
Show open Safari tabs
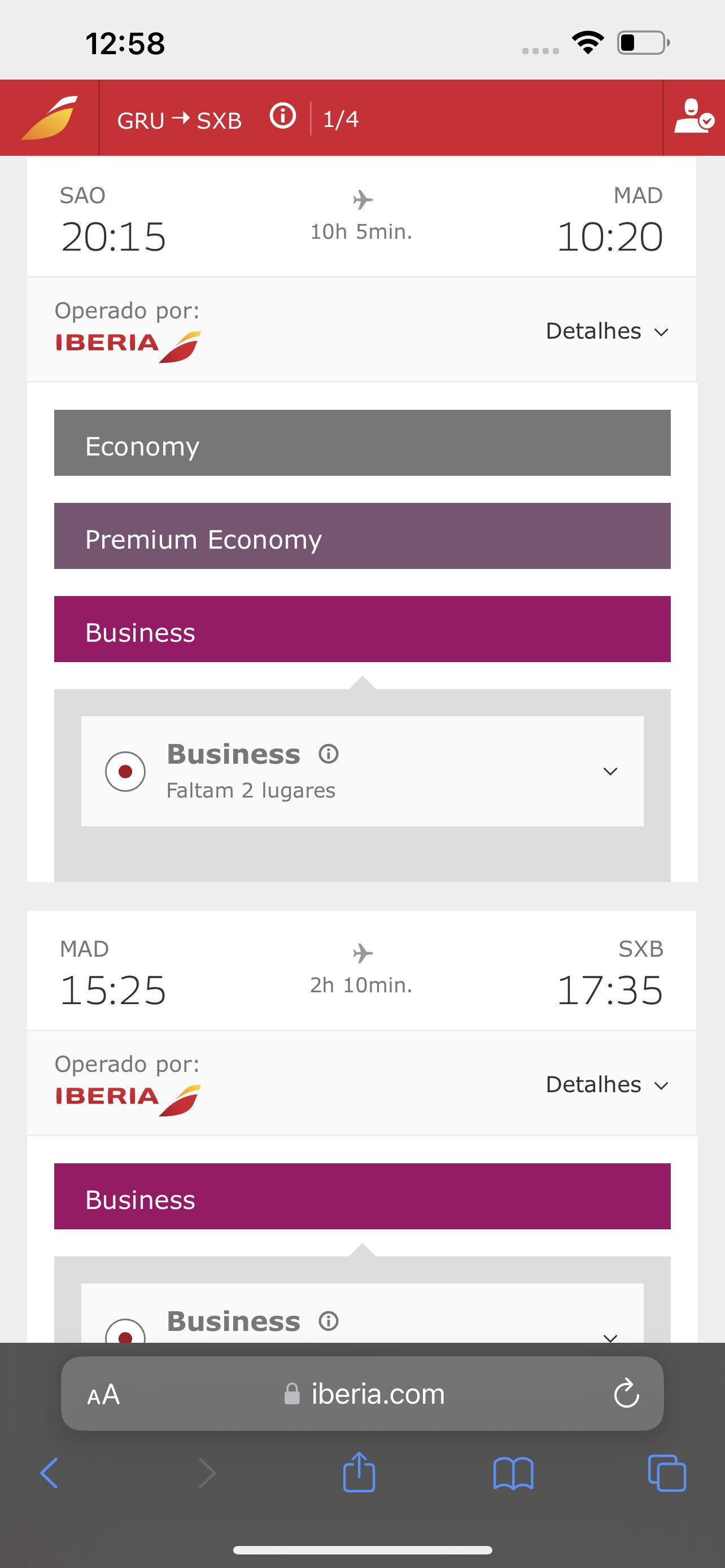point(667,1474)
